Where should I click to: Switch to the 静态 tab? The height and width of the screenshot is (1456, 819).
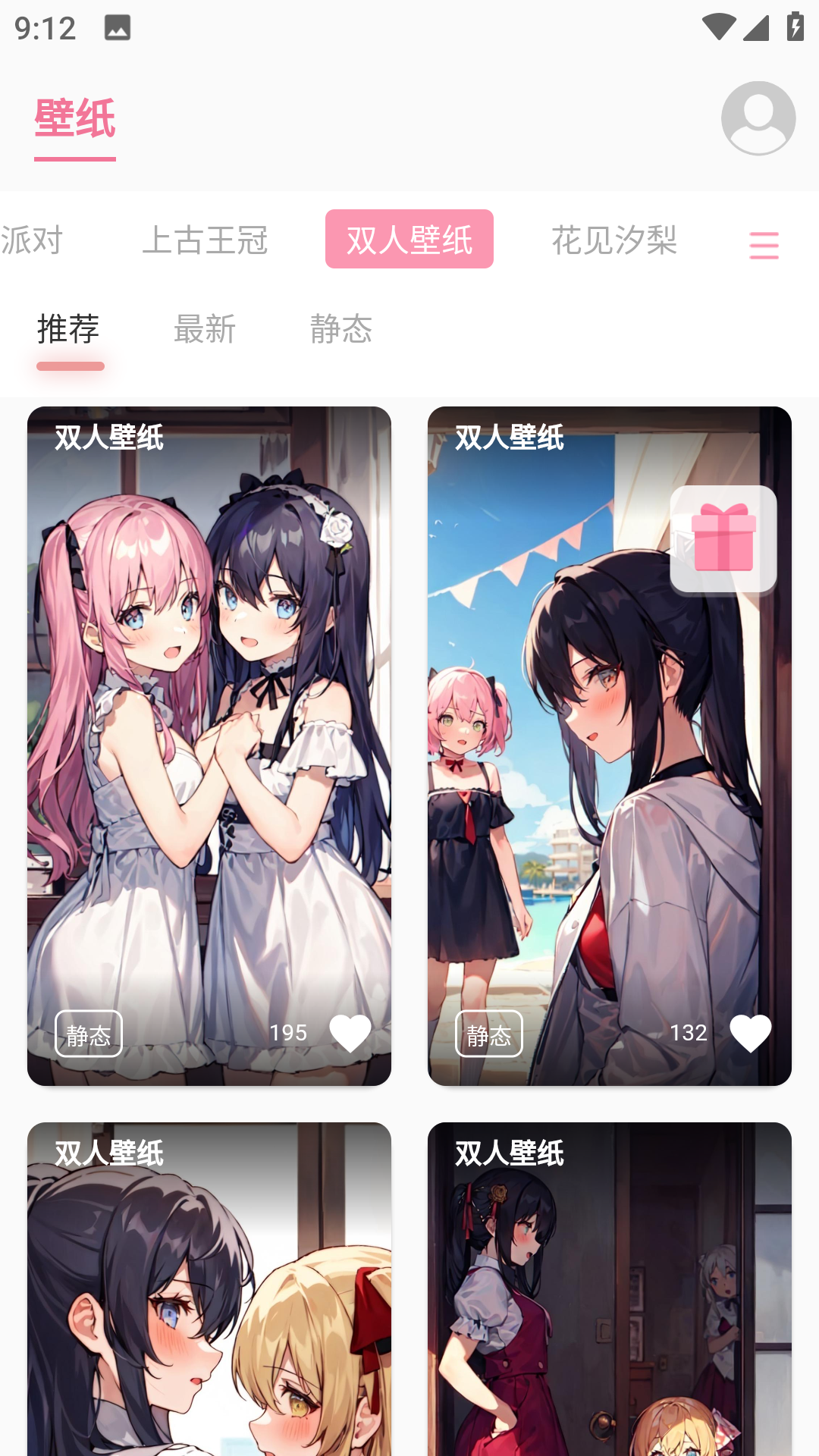(341, 330)
